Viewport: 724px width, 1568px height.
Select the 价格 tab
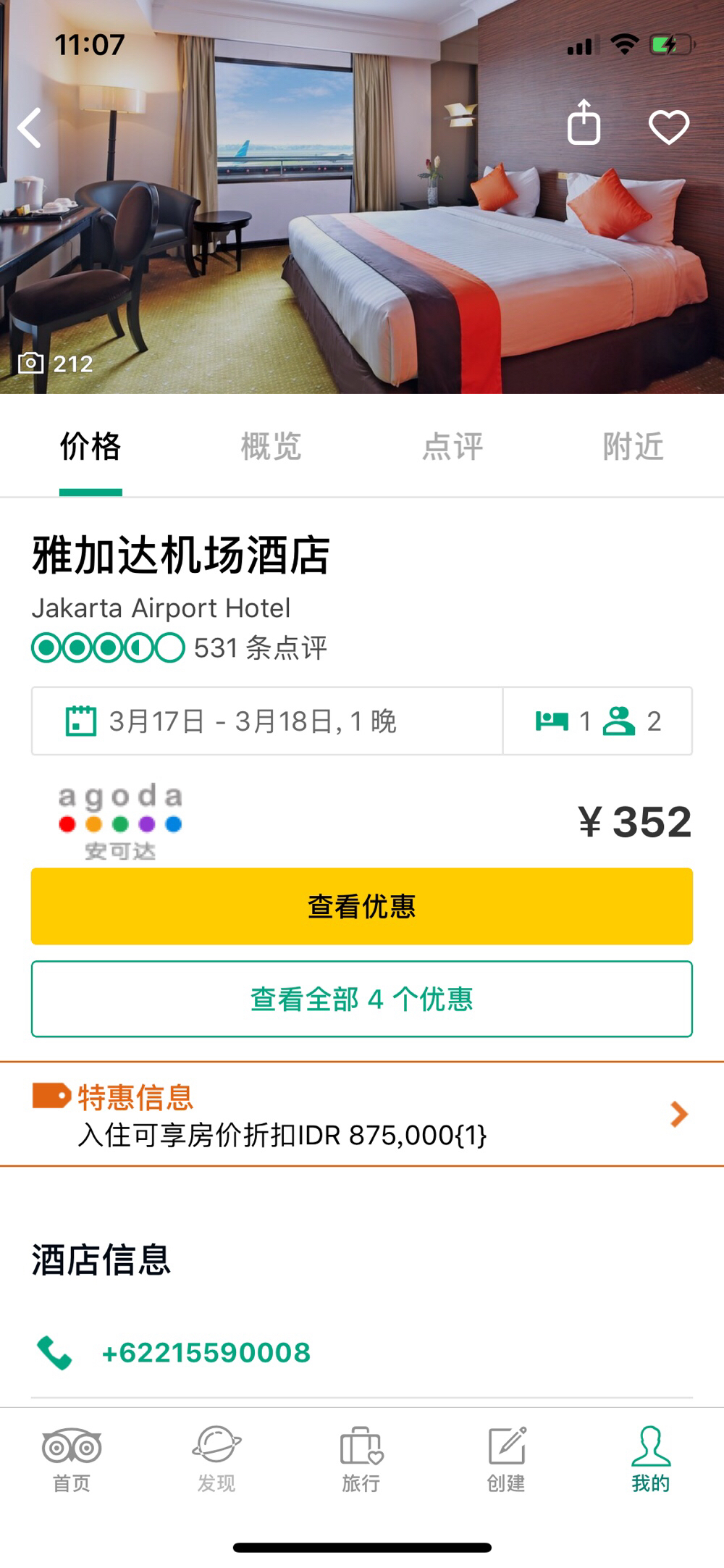coord(90,446)
